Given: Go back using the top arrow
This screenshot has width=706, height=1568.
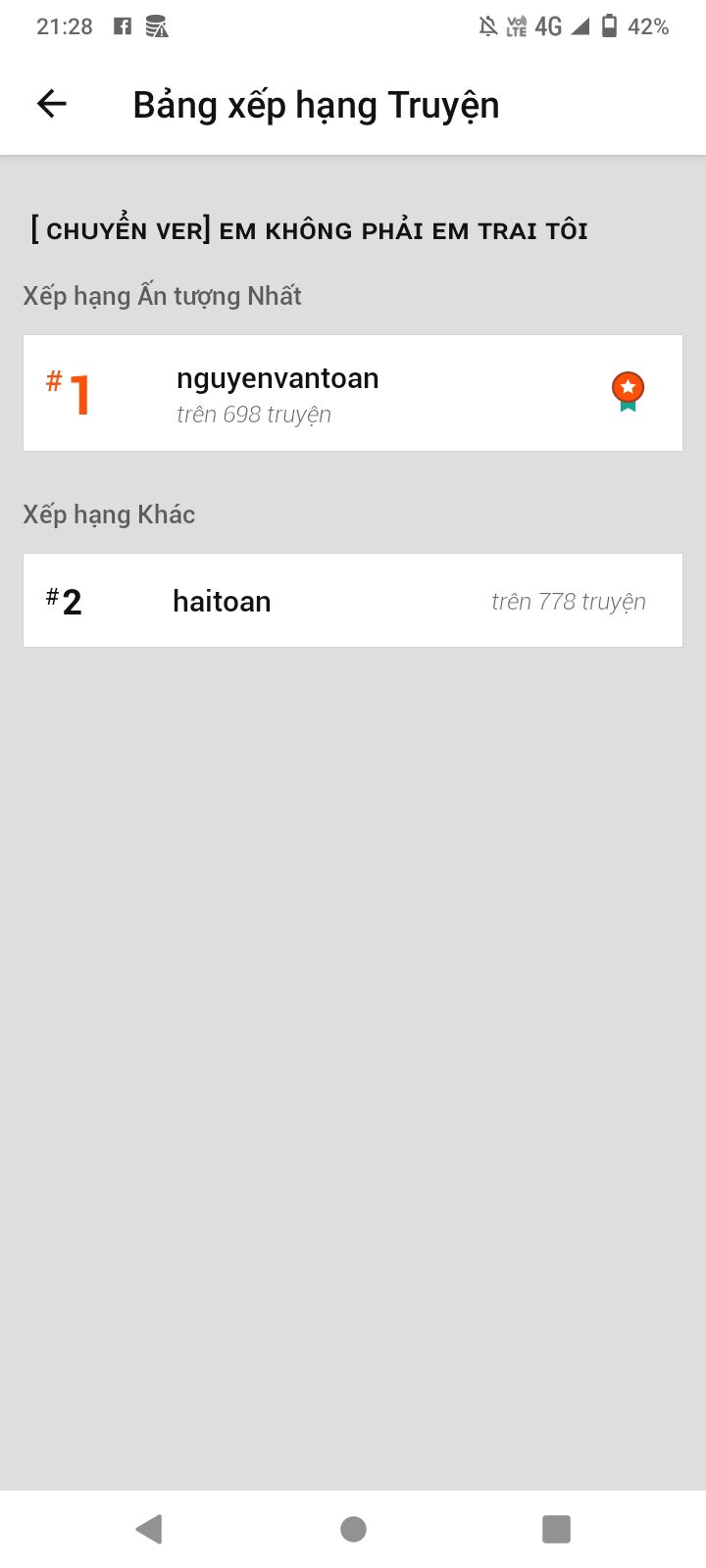Looking at the screenshot, I should click(x=51, y=104).
